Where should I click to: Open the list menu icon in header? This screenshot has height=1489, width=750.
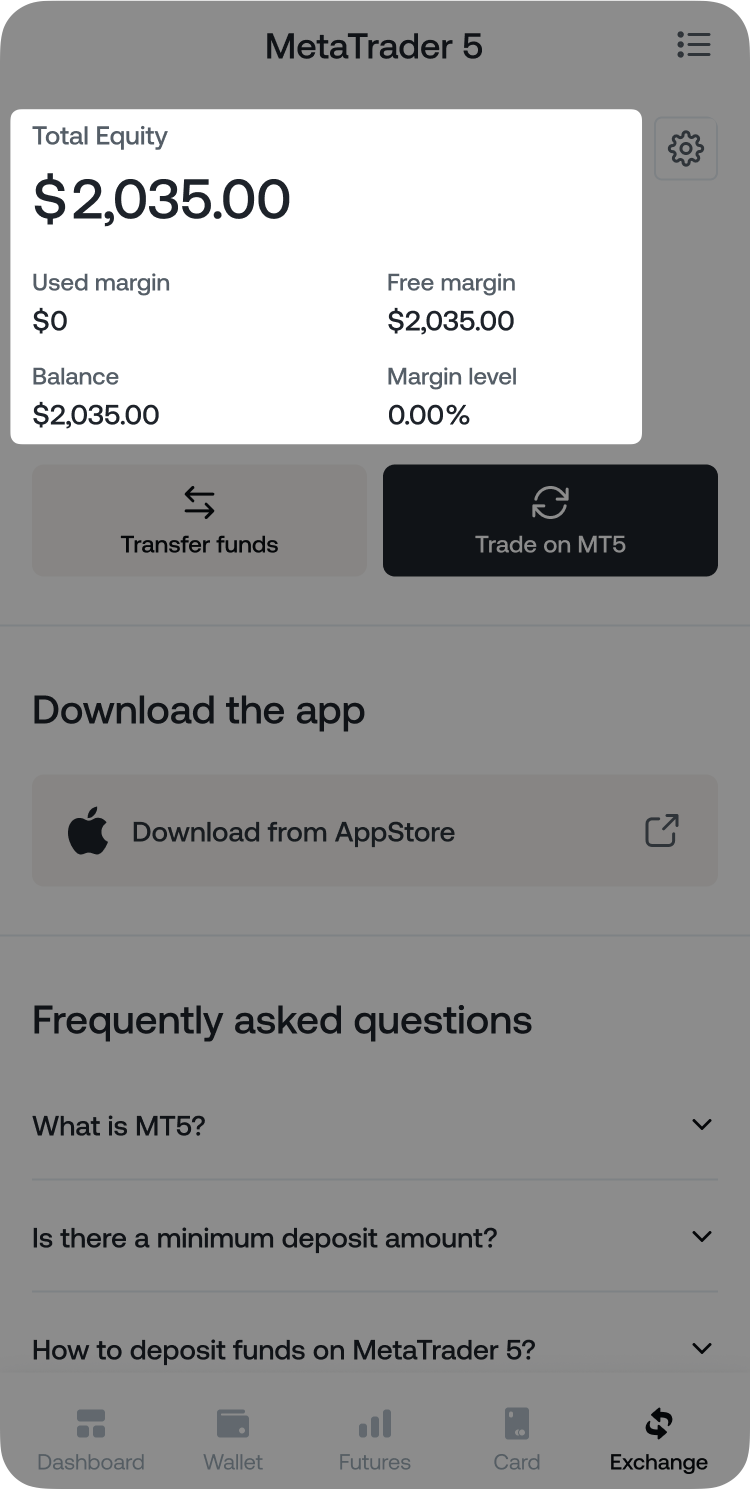[x=693, y=45]
